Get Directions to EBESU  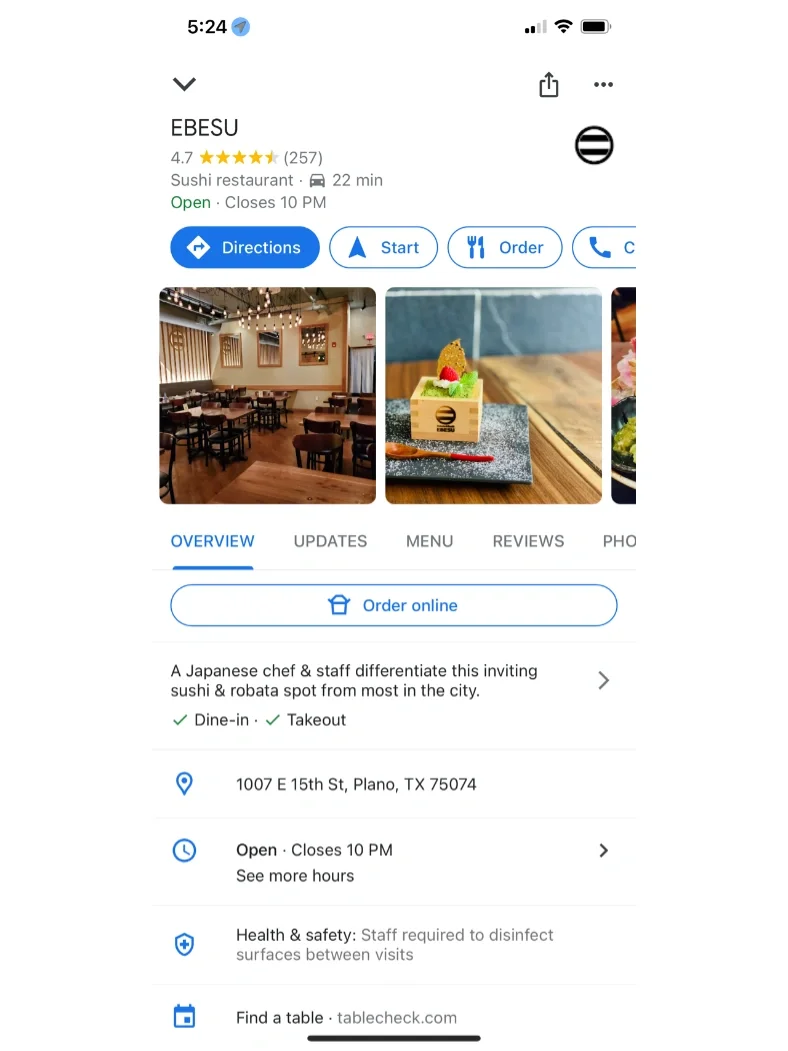click(245, 248)
